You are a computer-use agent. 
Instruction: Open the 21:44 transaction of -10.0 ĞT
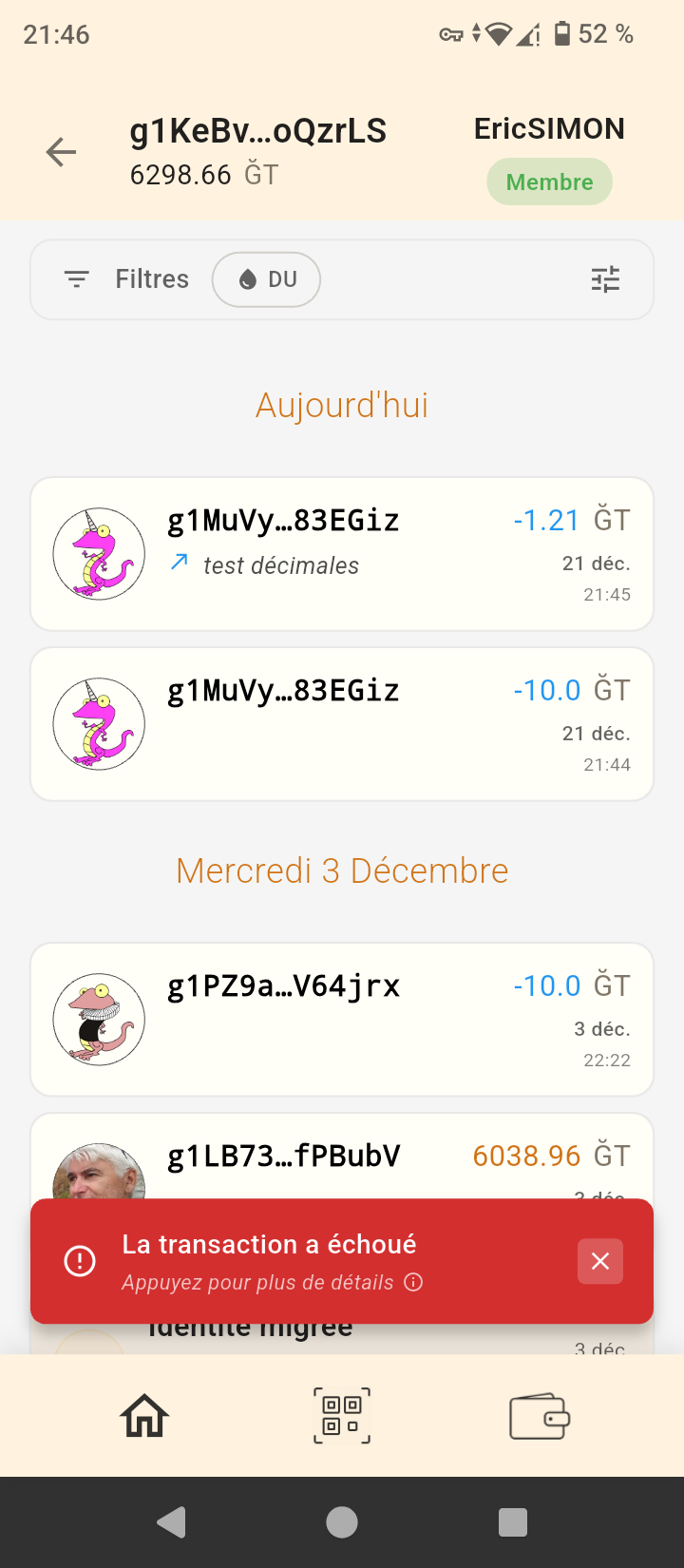click(x=342, y=724)
